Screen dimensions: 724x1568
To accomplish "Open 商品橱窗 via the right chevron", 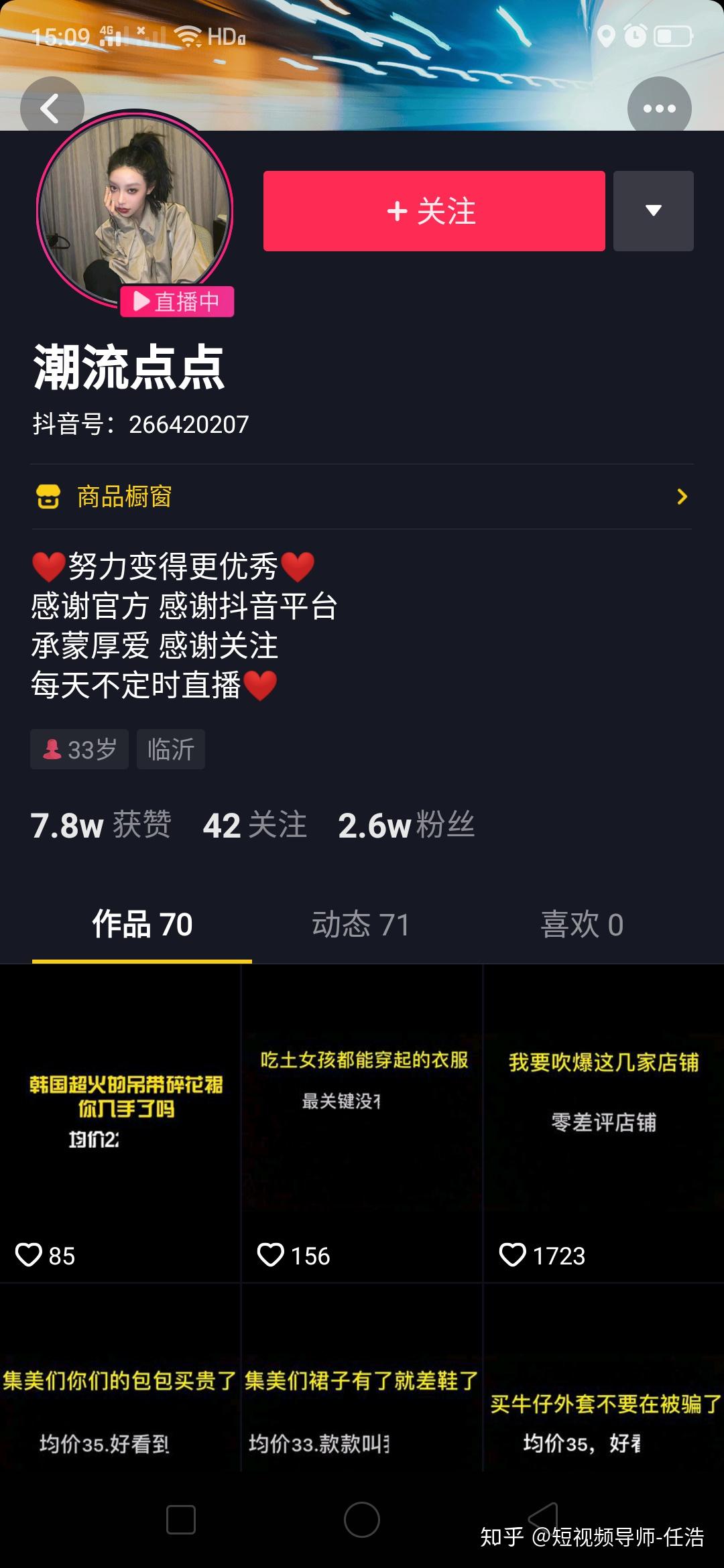I will (683, 497).
